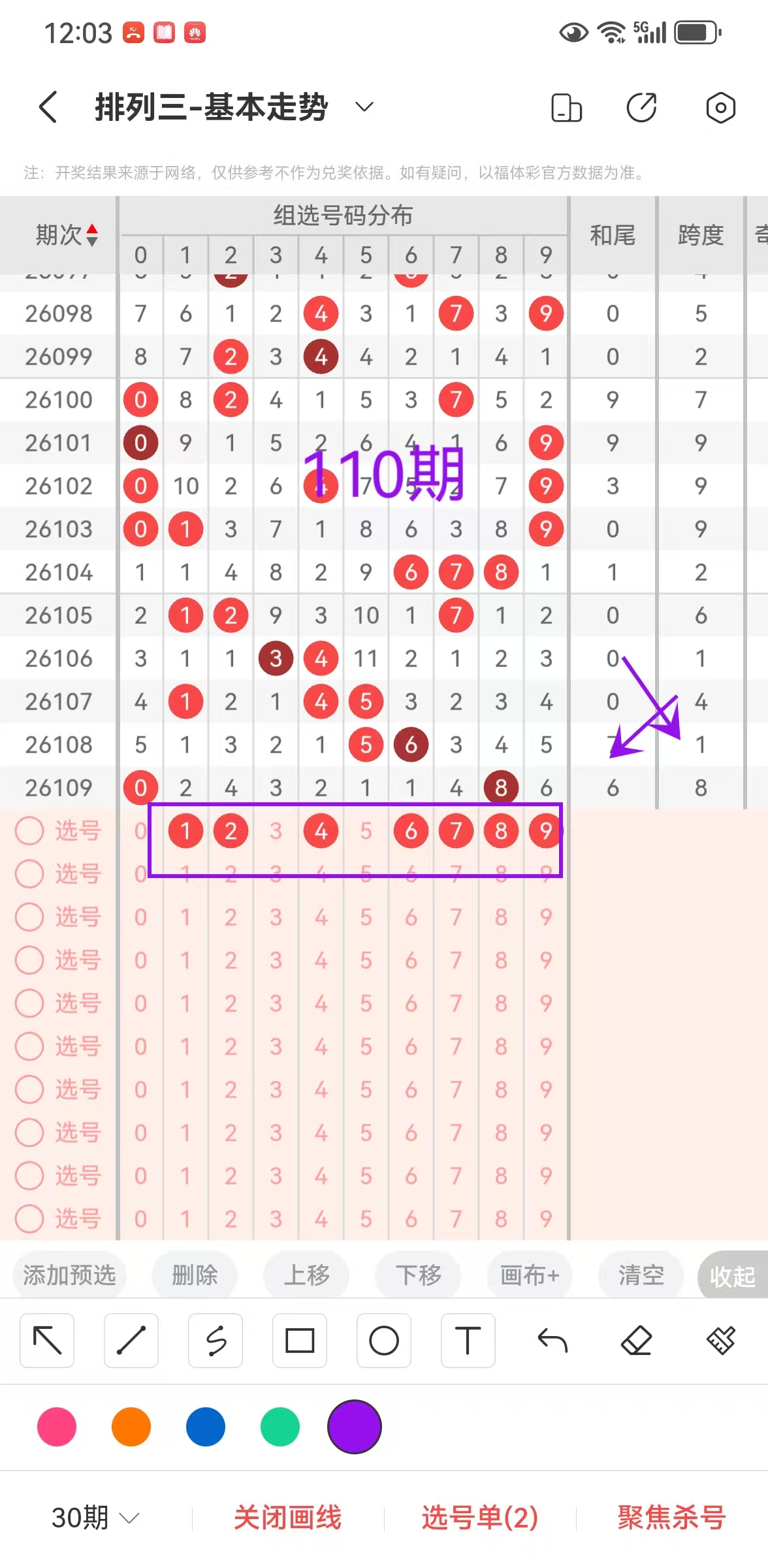768x1568 pixels.
Task: Expand the 排列三-基本走势 title dropdown
Action: (x=364, y=107)
